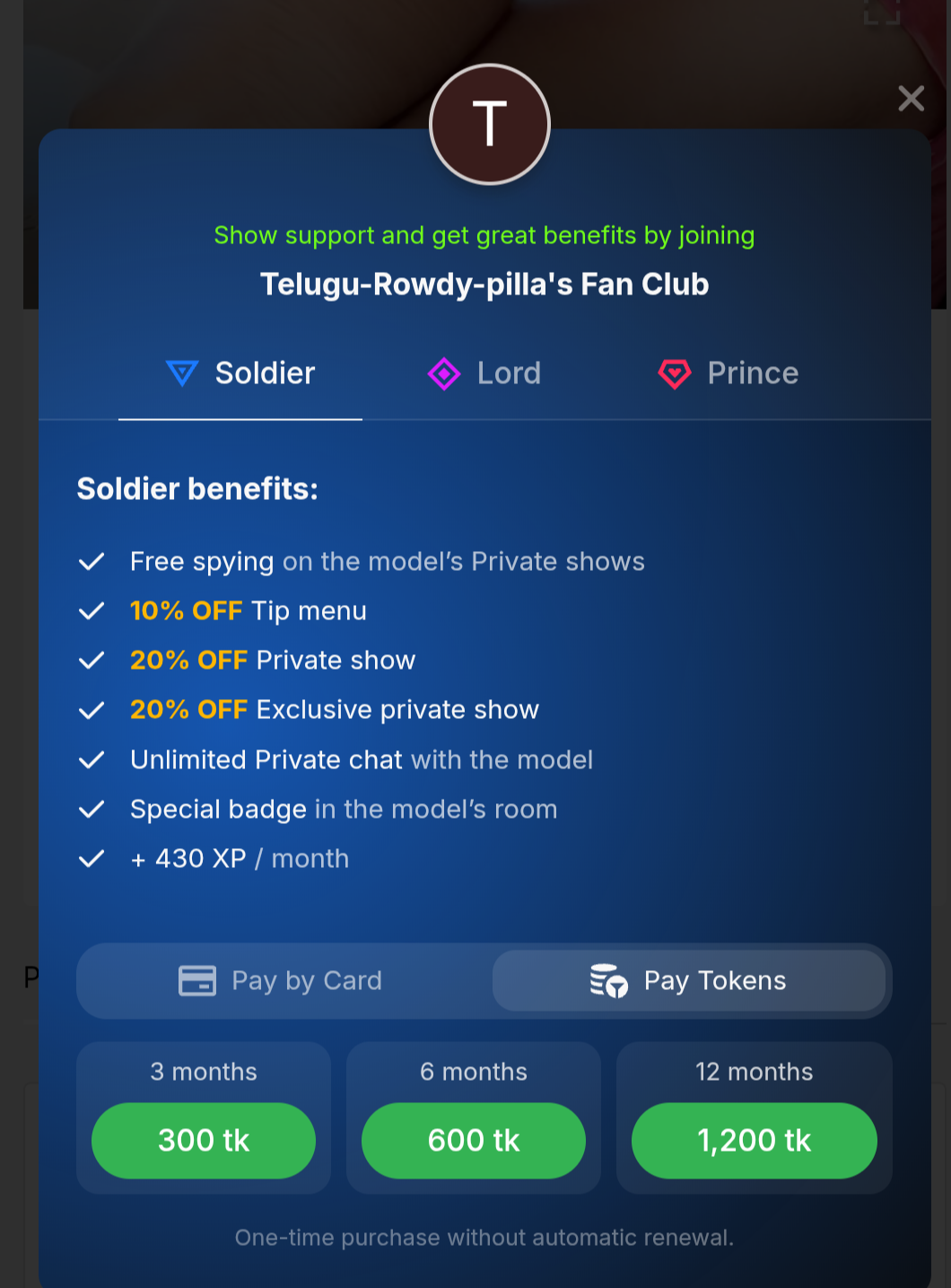Select the Soldier tier tab
This screenshot has height=1288, width=951.
tap(240, 373)
